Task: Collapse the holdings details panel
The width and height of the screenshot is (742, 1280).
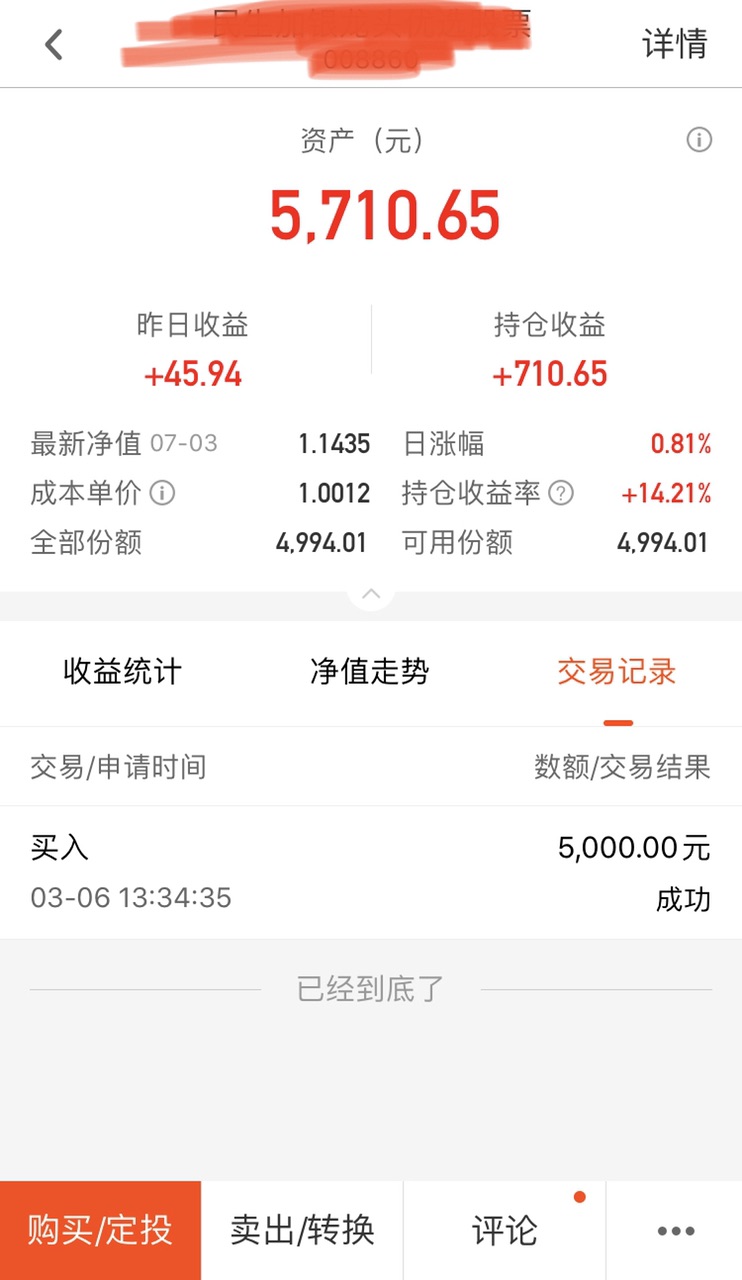Action: [371, 594]
